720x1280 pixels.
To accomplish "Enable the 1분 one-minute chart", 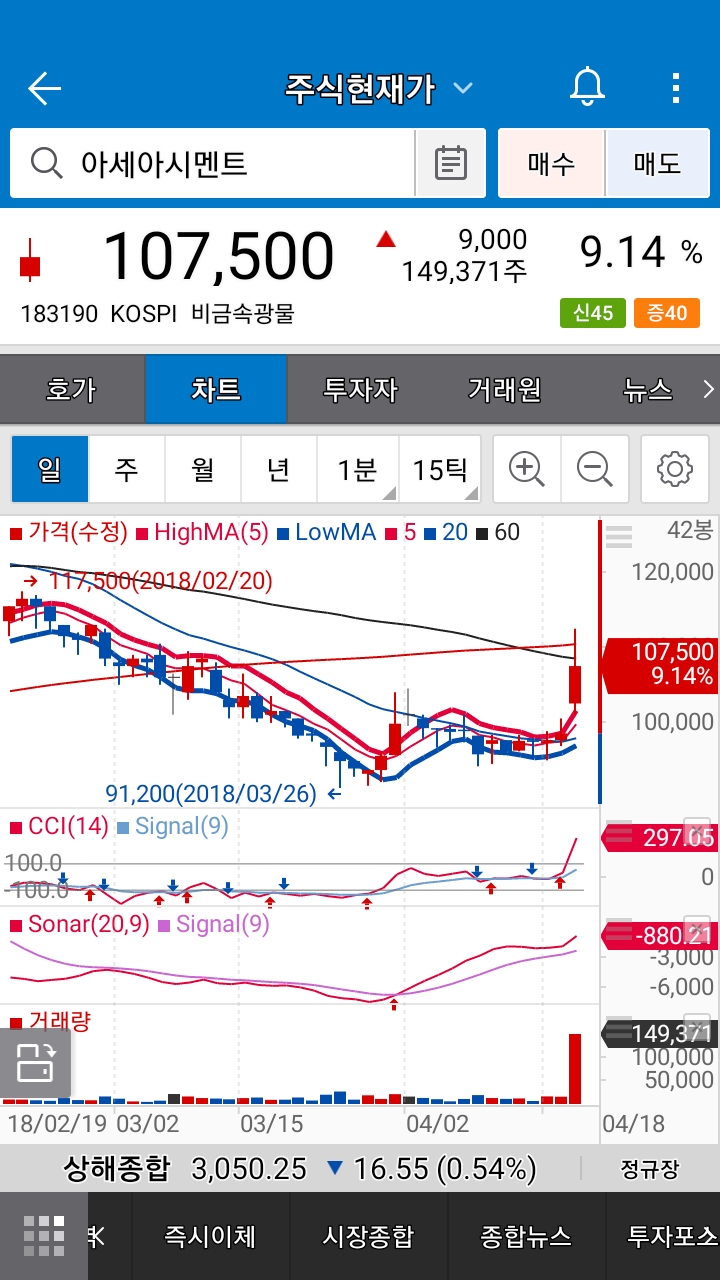I will point(356,469).
